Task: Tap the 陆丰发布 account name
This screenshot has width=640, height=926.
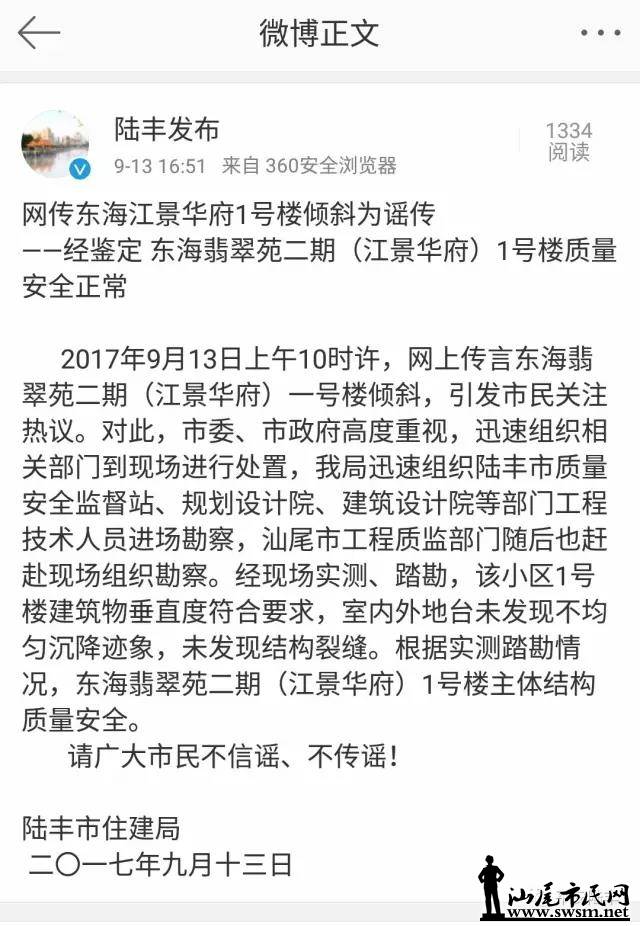Action: tap(167, 129)
